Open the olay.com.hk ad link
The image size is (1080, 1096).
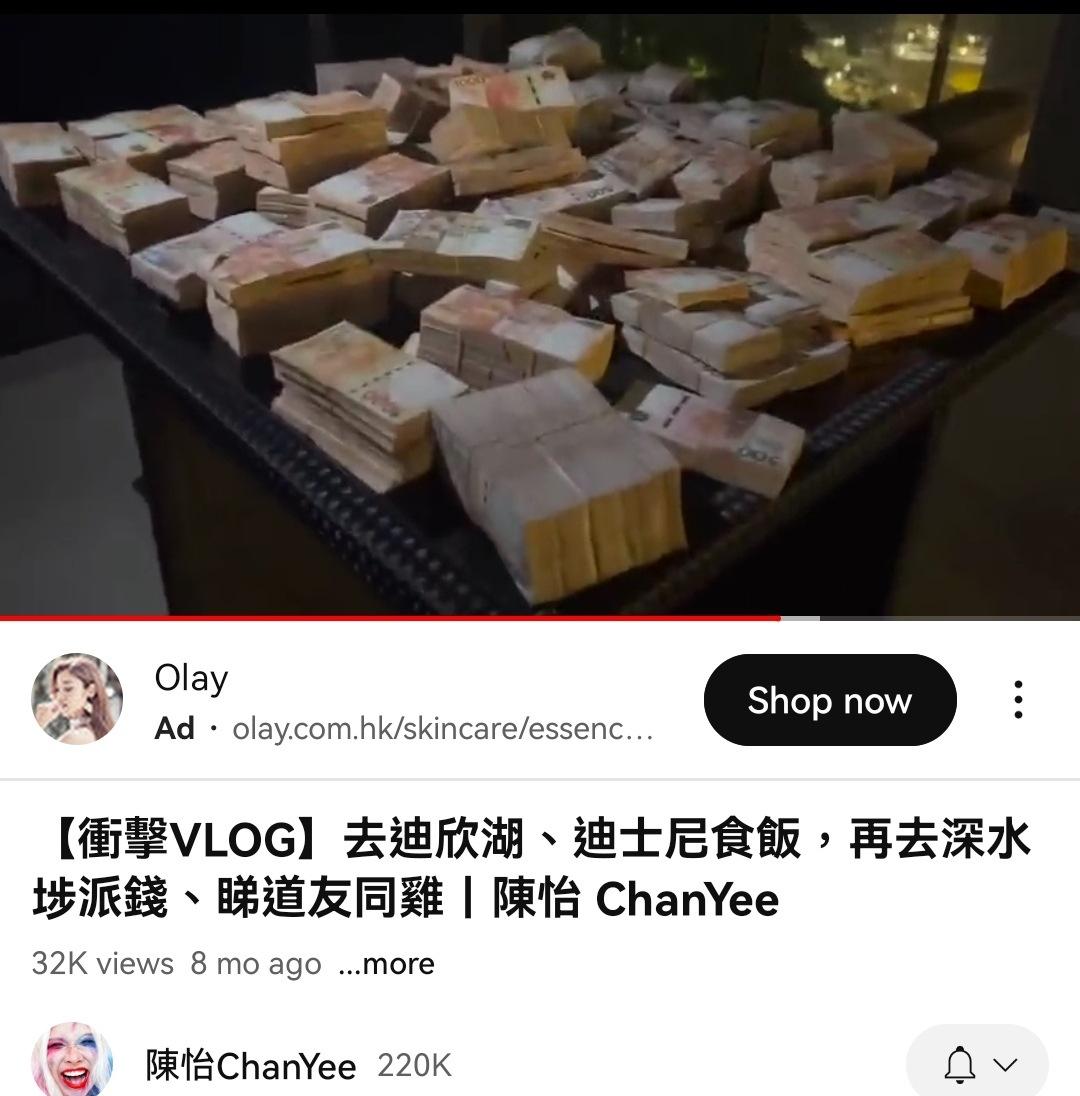click(442, 729)
